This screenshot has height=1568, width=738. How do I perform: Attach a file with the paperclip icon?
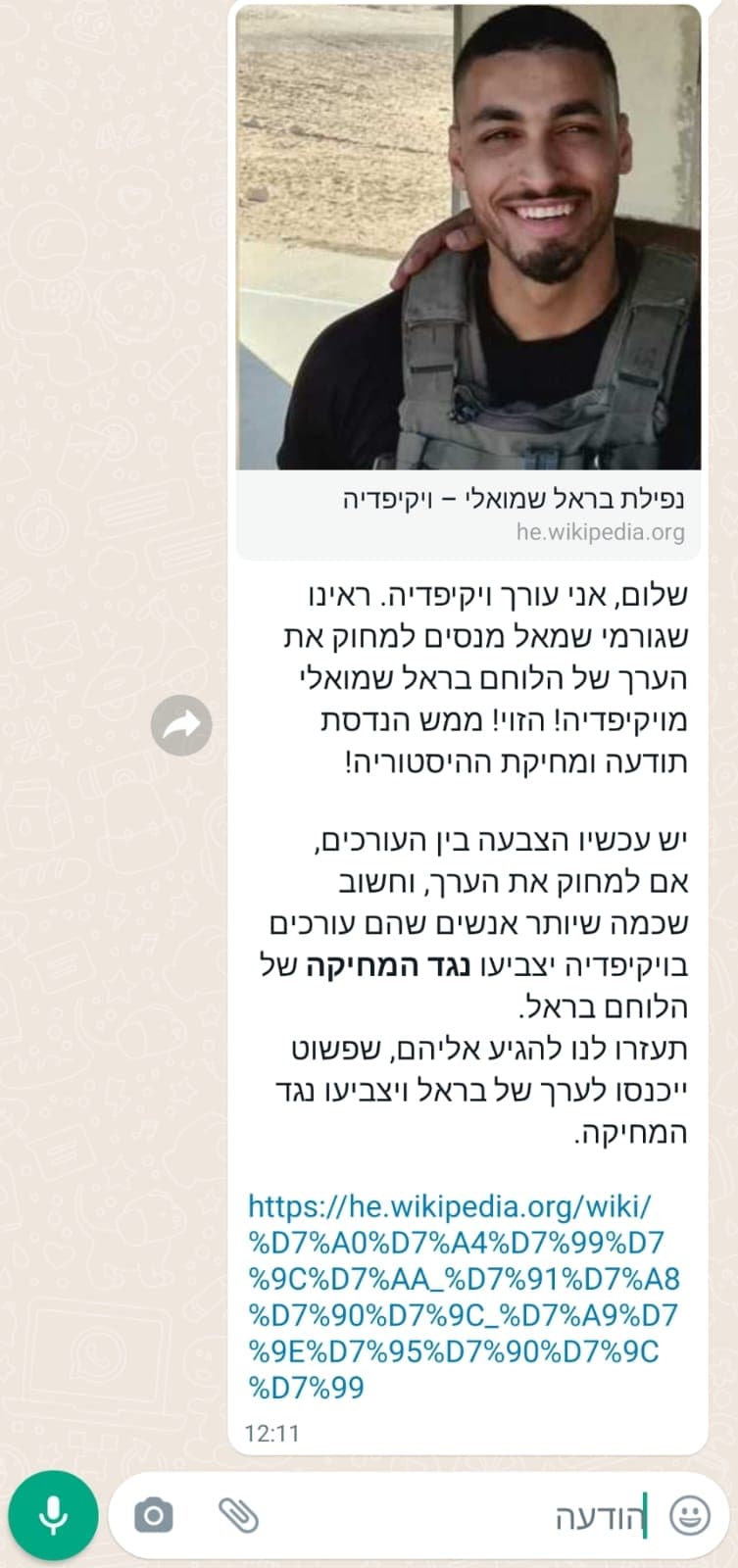238,1515
